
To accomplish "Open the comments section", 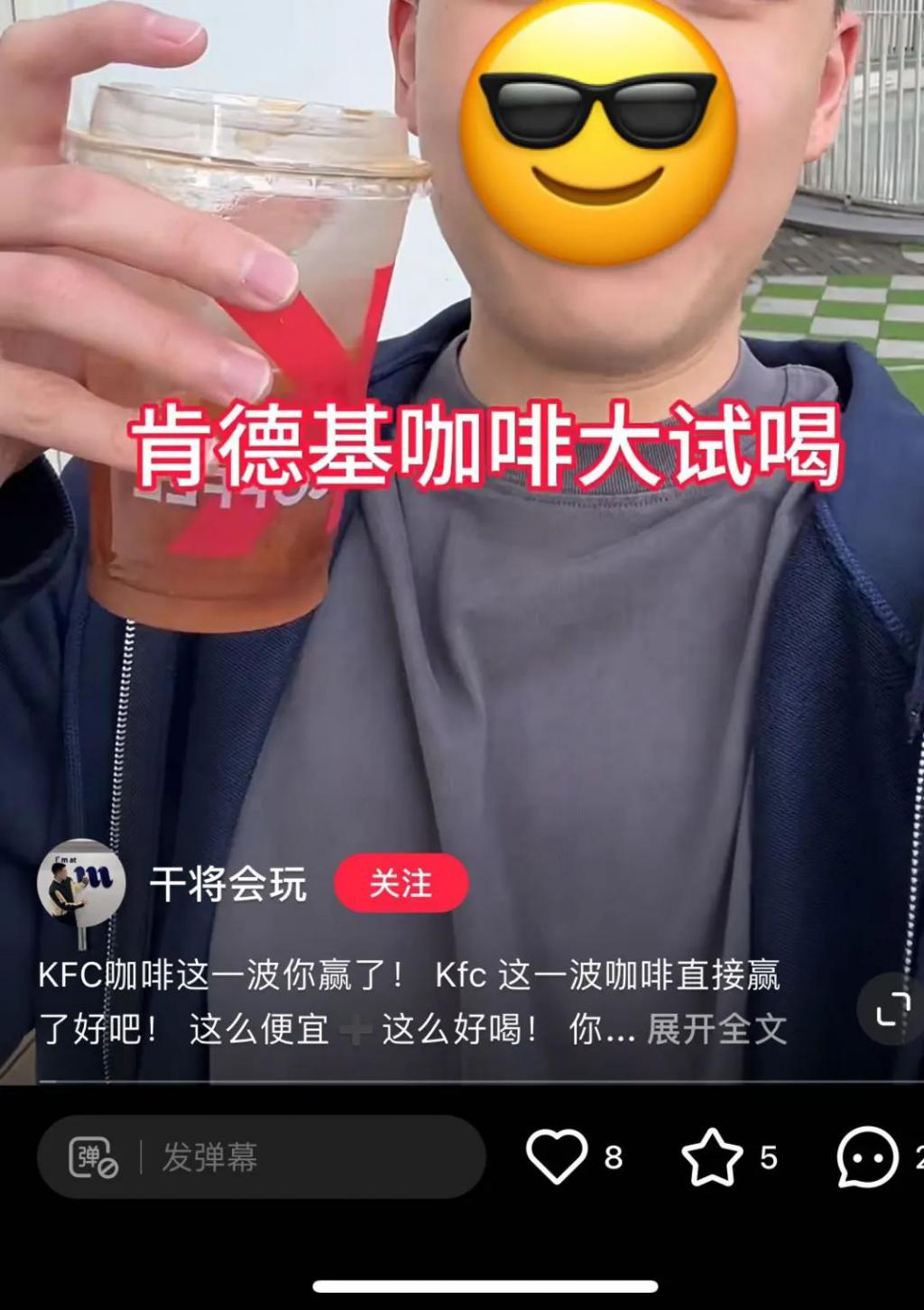I will pyautogui.click(x=867, y=1157).
